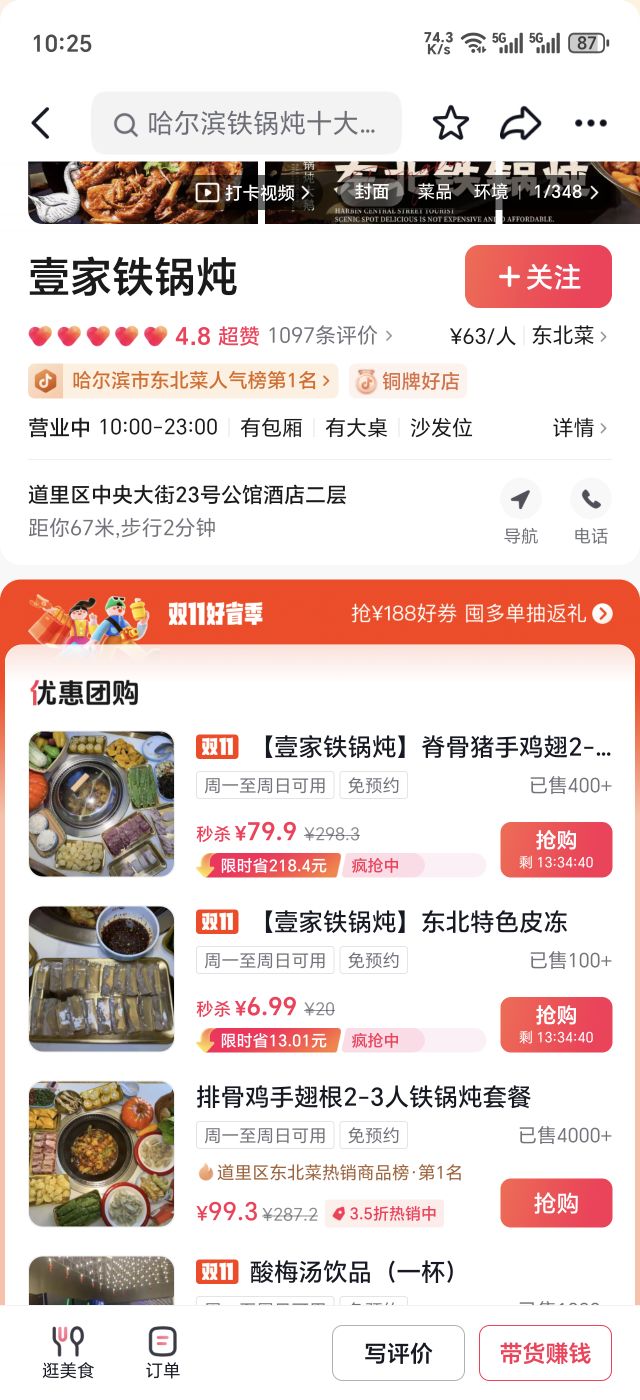Tap 抢购 for 排骨鸡手翅根铁锅炖套餐
The width and height of the screenshot is (640, 1400).
(556, 1203)
